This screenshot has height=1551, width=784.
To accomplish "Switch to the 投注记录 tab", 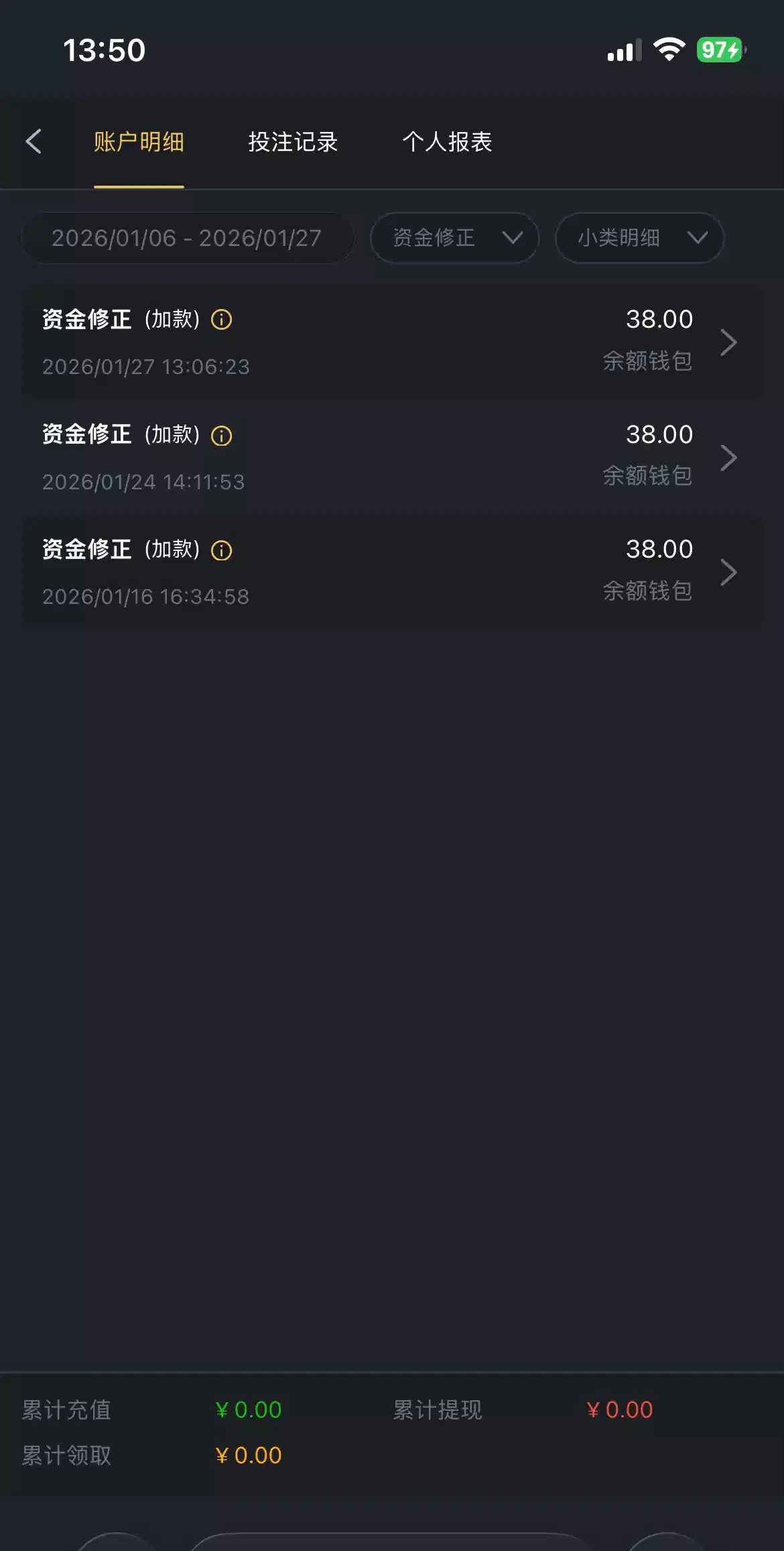I will (x=293, y=142).
